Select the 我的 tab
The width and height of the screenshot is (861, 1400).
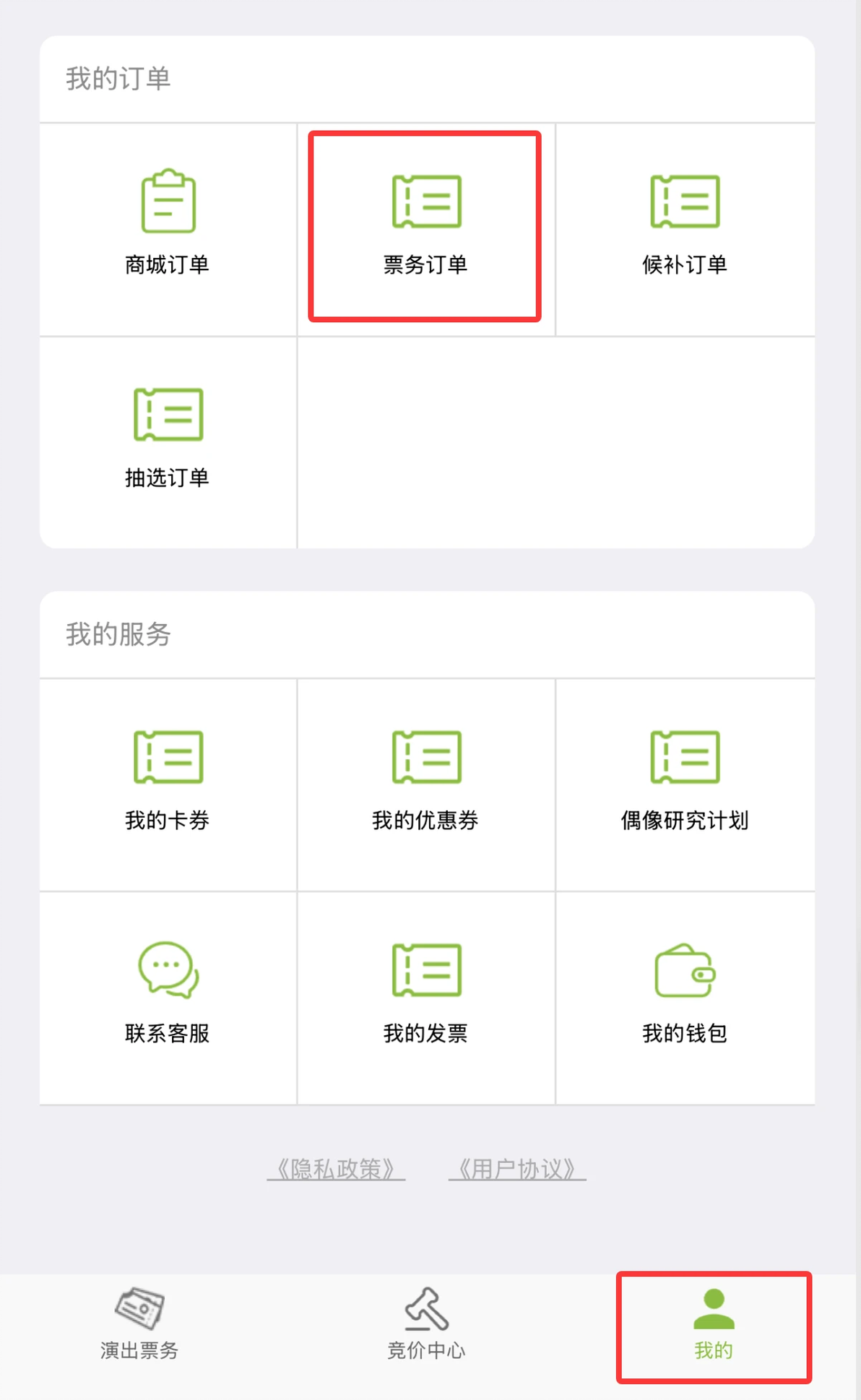click(714, 1326)
